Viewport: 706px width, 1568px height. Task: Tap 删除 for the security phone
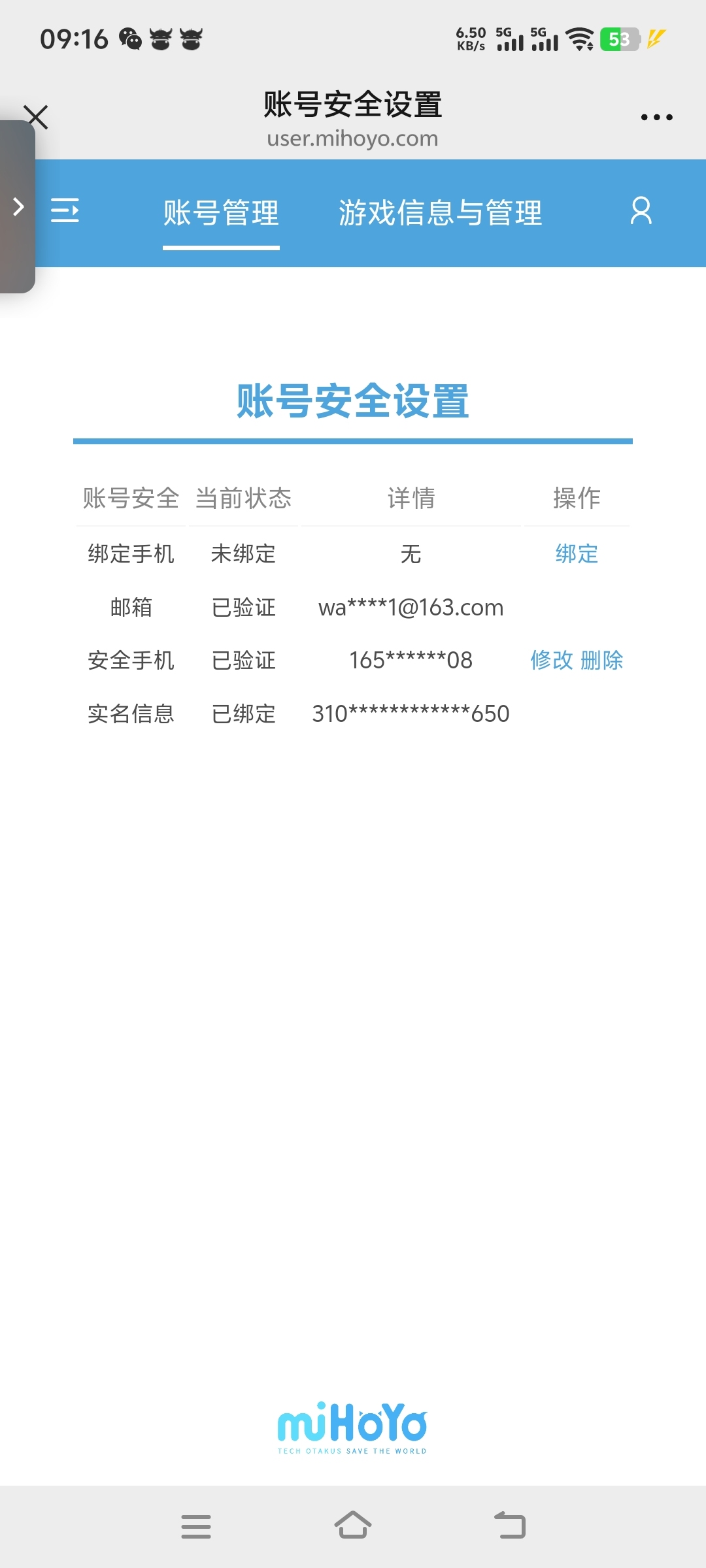(601, 661)
